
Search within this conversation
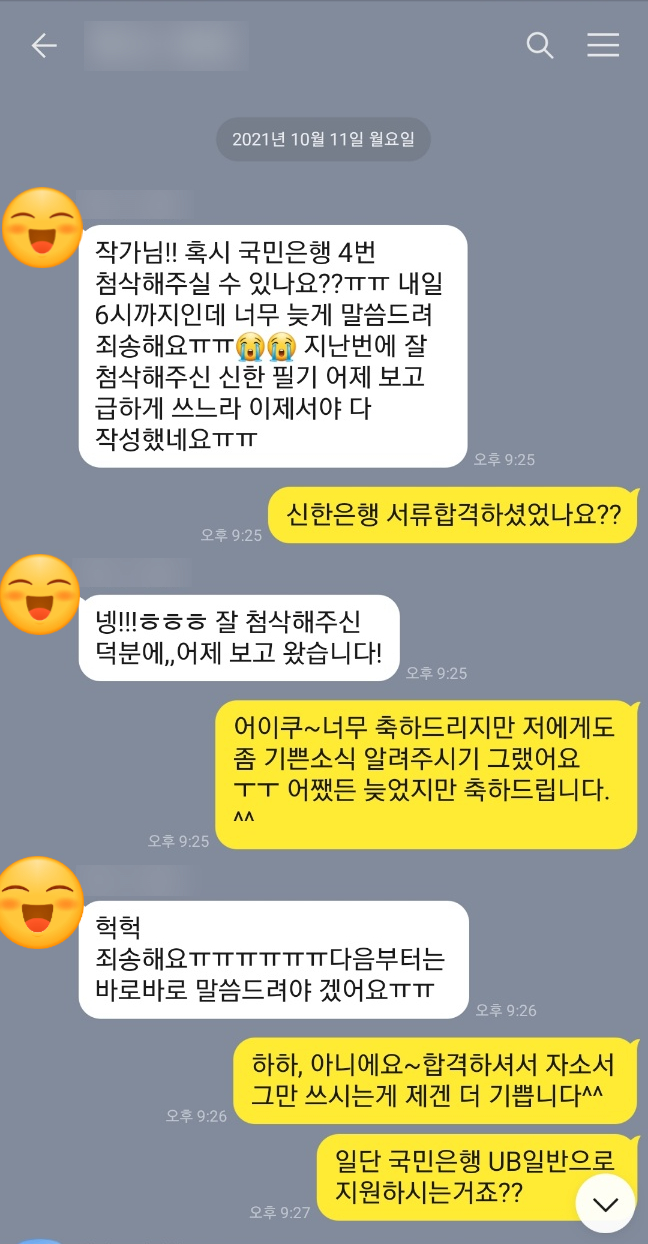[x=540, y=46]
